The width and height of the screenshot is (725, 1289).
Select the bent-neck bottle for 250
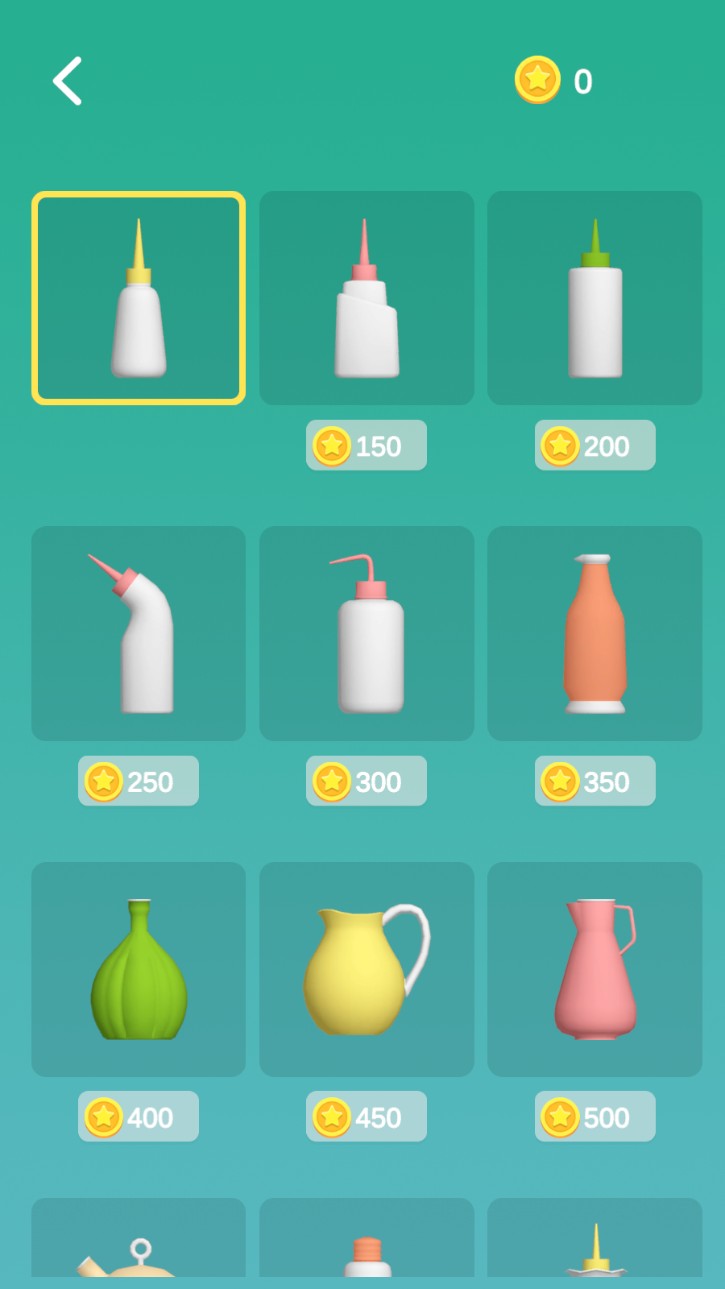(x=138, y=633)
